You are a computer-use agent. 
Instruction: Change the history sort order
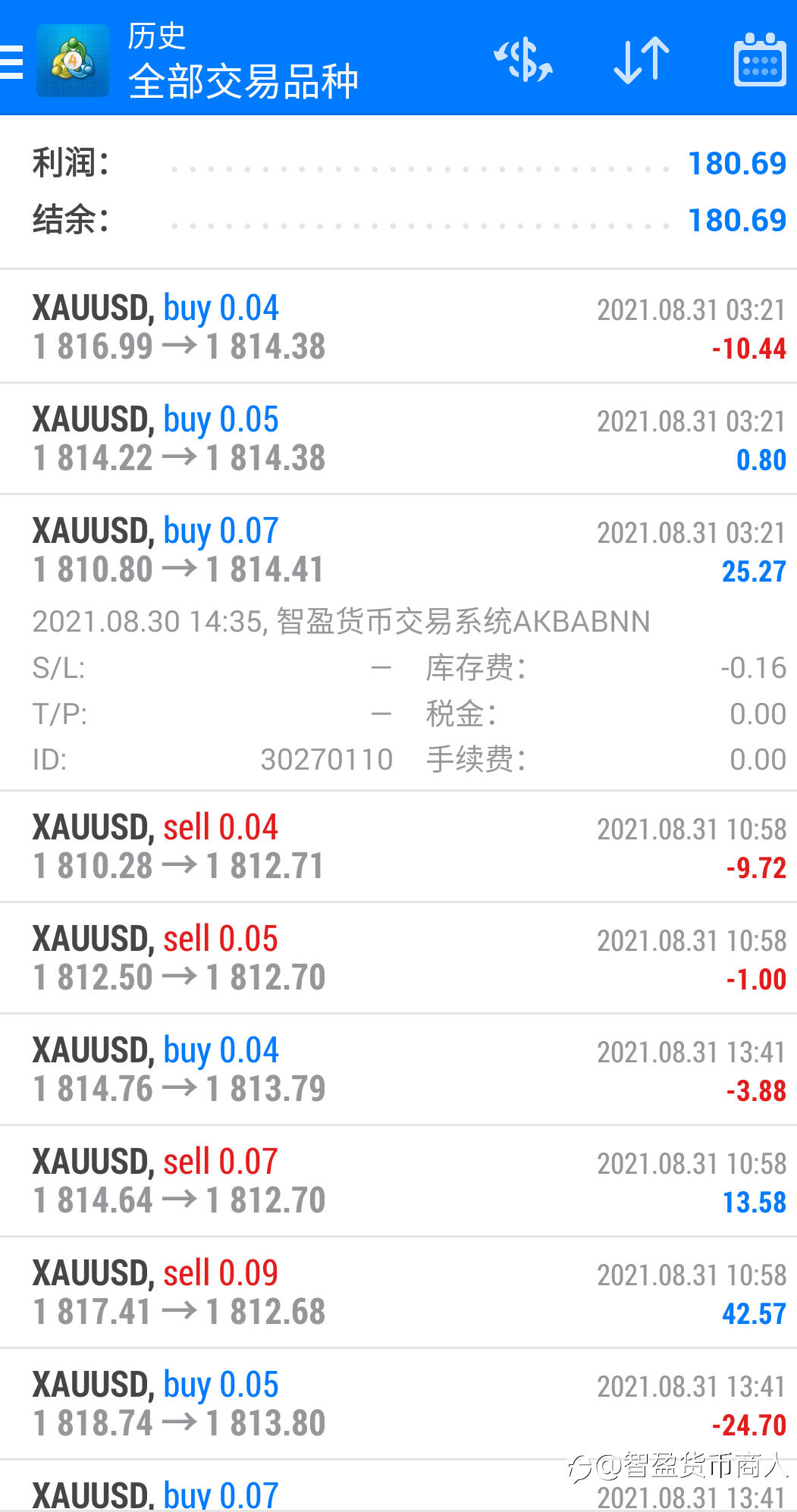coord(642,60)
